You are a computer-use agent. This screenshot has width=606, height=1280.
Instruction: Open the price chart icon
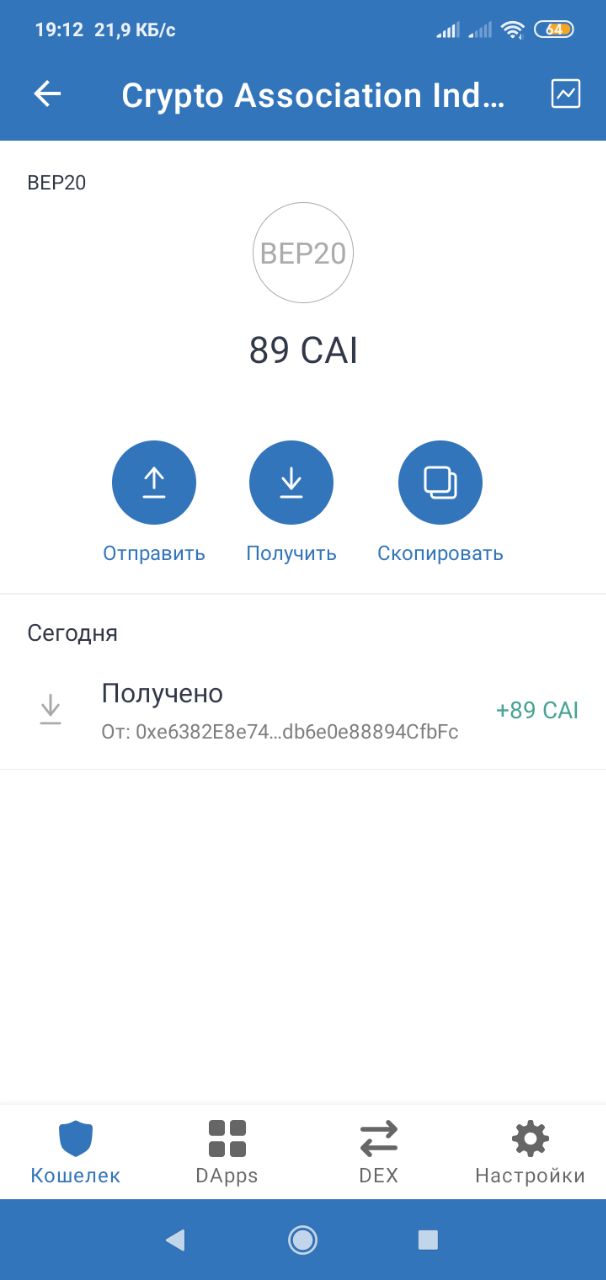click(565, 94)
